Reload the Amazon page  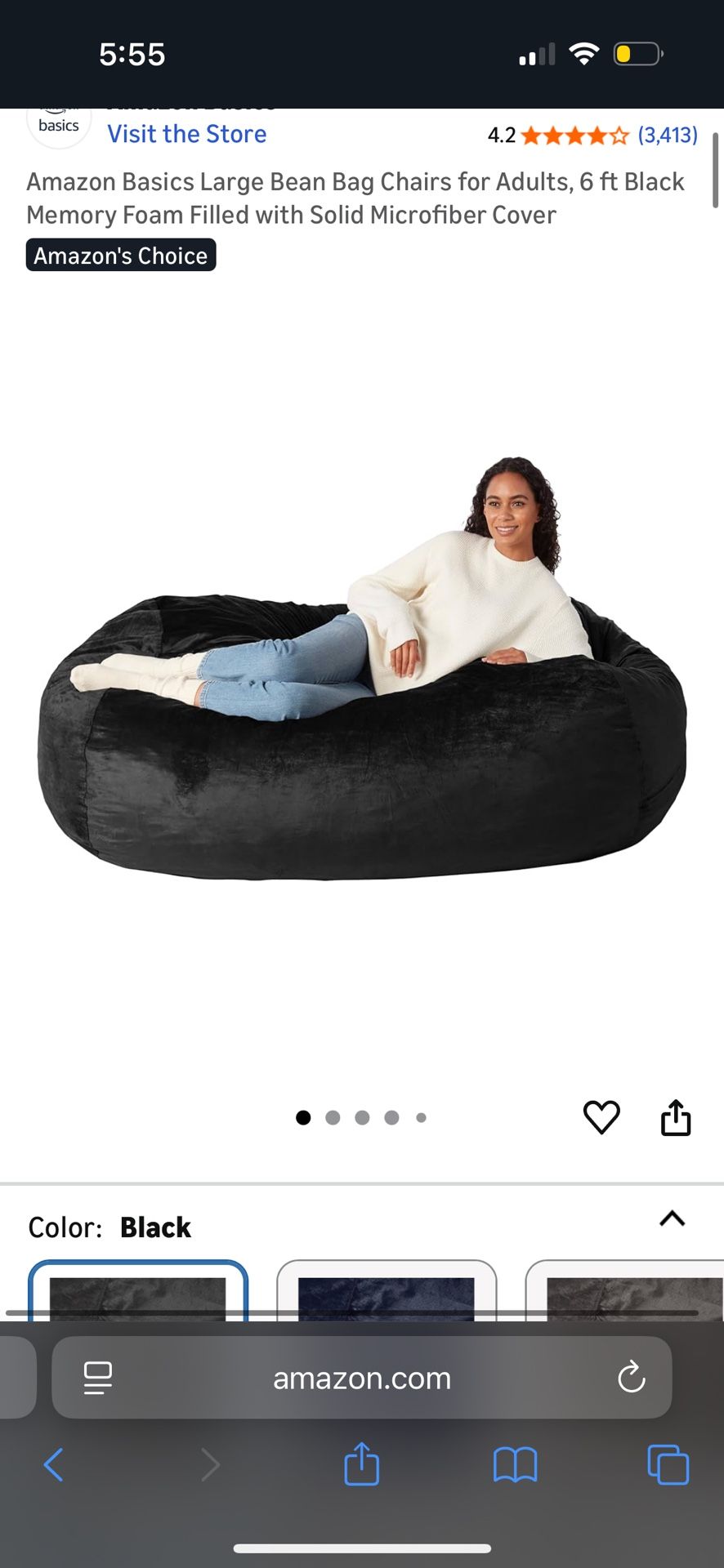(631, 1379)
